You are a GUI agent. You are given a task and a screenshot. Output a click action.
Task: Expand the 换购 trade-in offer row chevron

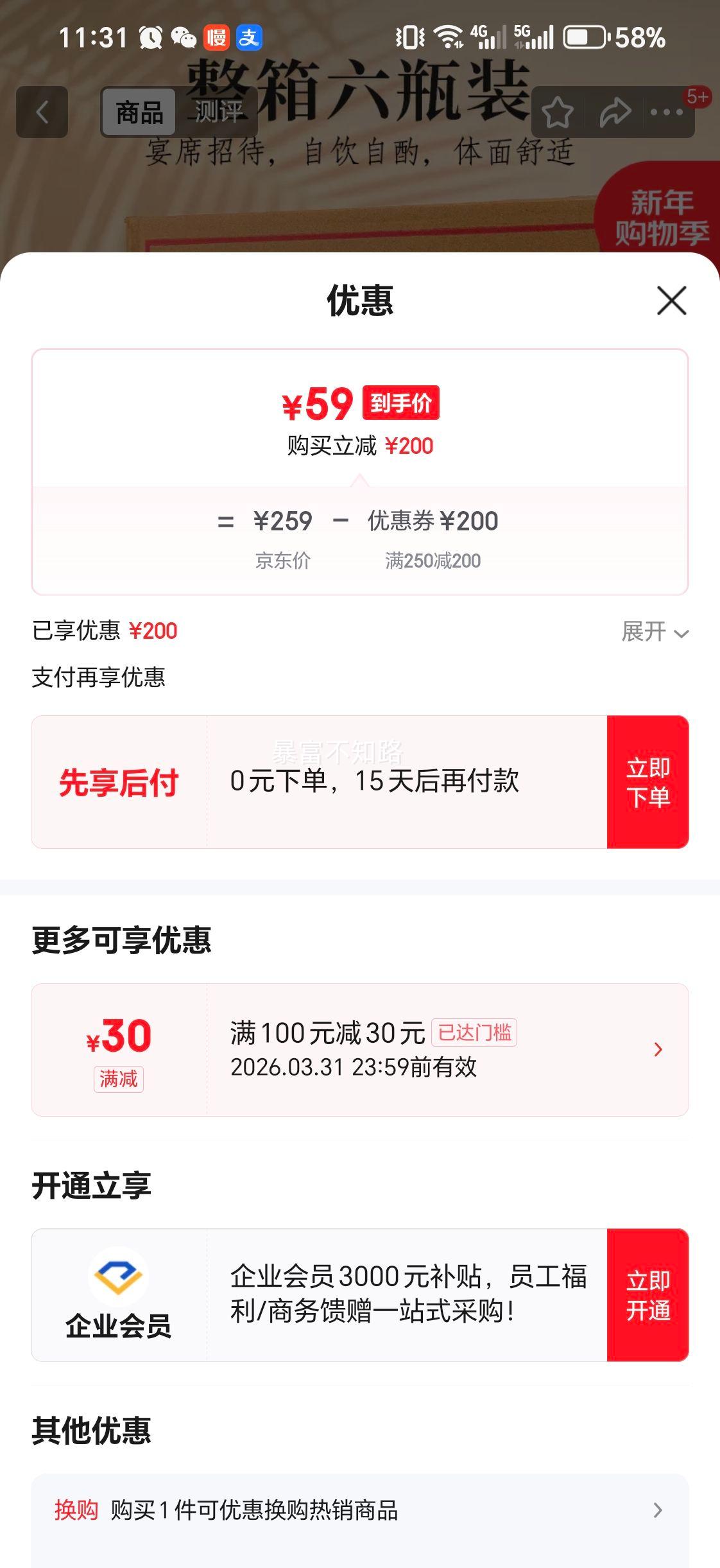coord(657,1511)
